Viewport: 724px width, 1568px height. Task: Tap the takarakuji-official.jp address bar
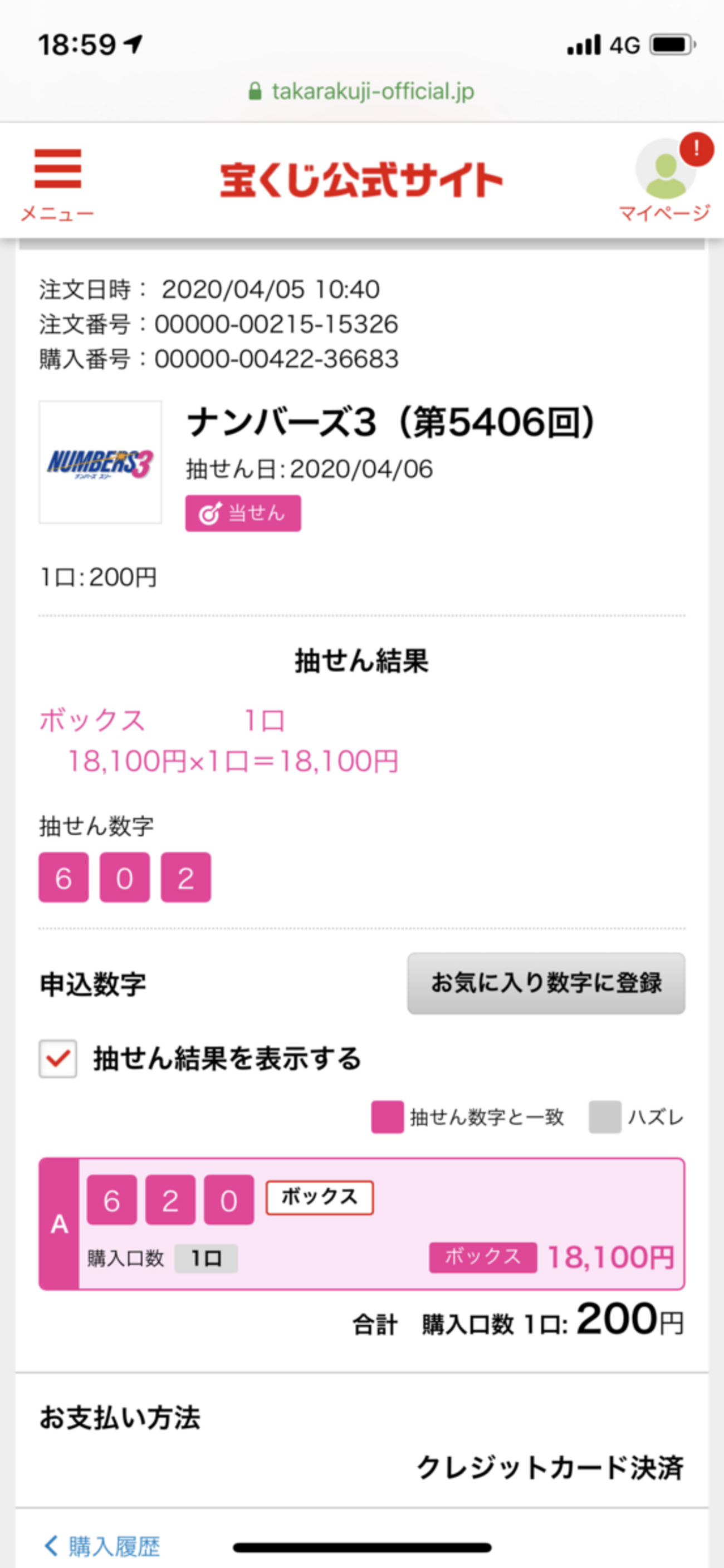[361, 91]
